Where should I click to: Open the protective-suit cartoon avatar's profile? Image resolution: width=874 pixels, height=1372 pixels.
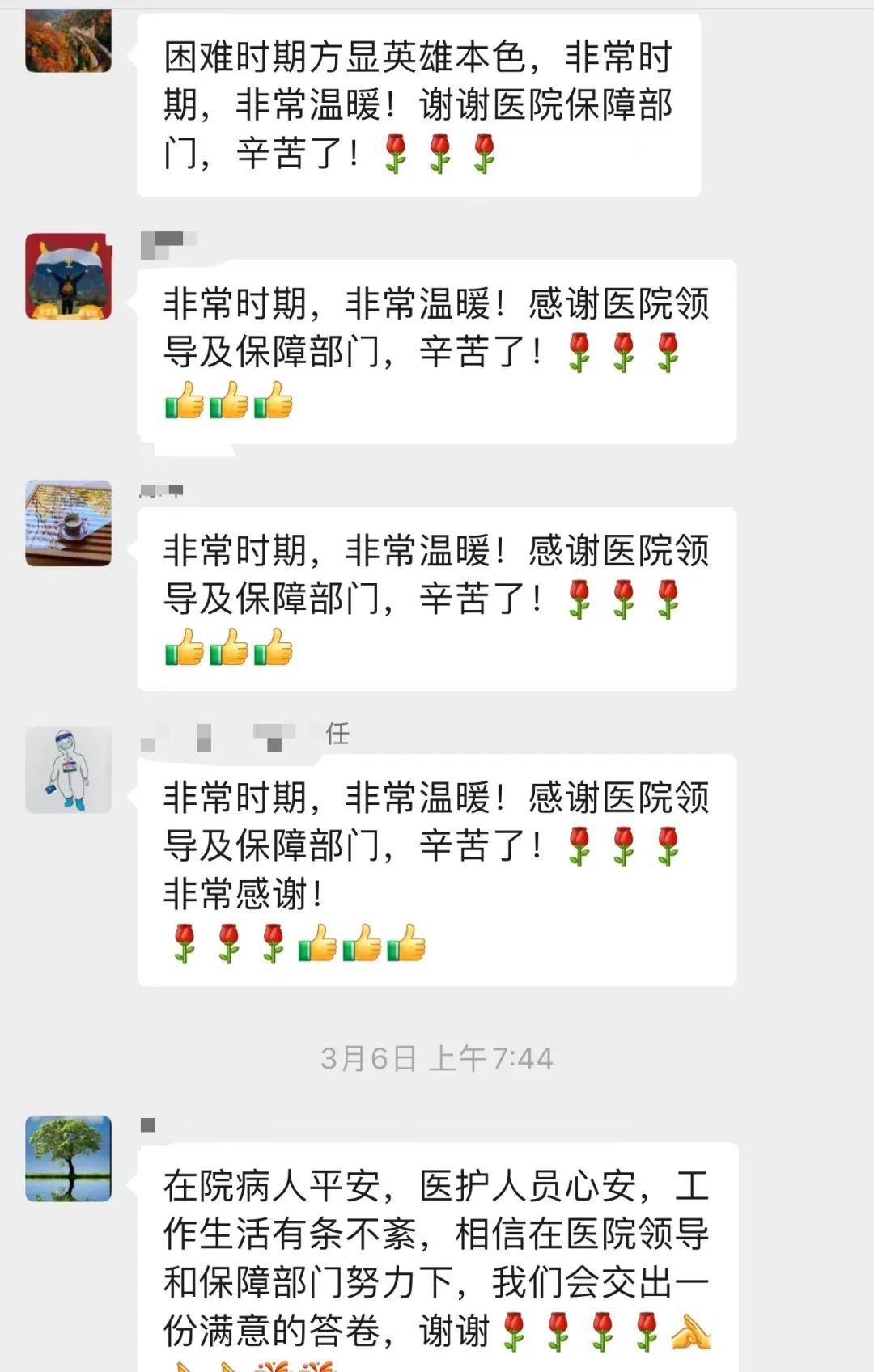68,769
